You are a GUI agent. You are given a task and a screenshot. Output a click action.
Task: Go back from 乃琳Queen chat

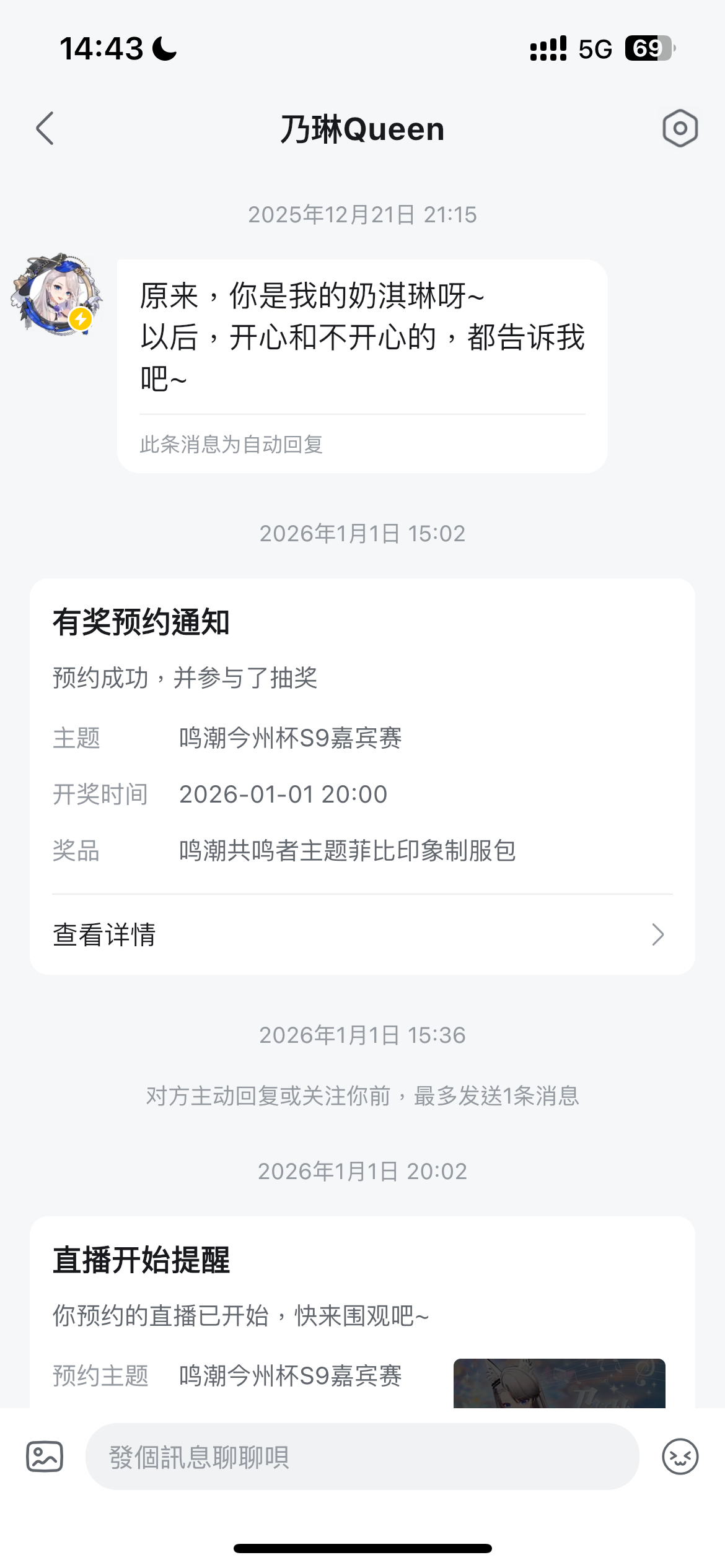click(x=45, y=129)
